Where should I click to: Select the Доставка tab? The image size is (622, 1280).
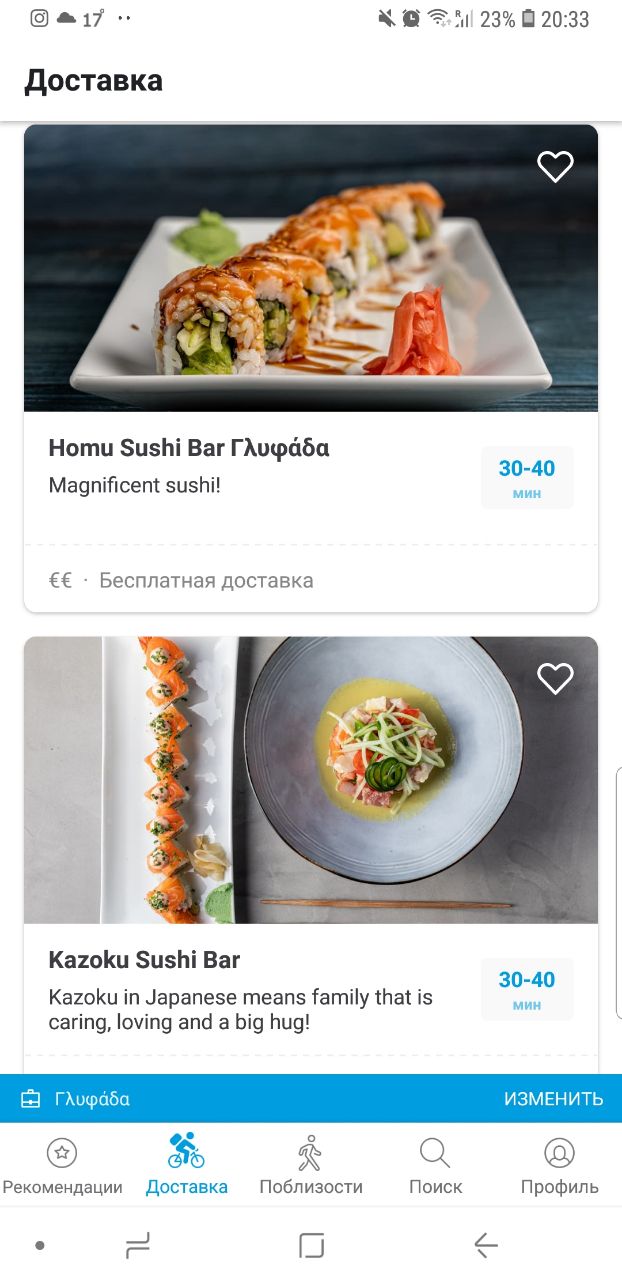click(187, 1166)
